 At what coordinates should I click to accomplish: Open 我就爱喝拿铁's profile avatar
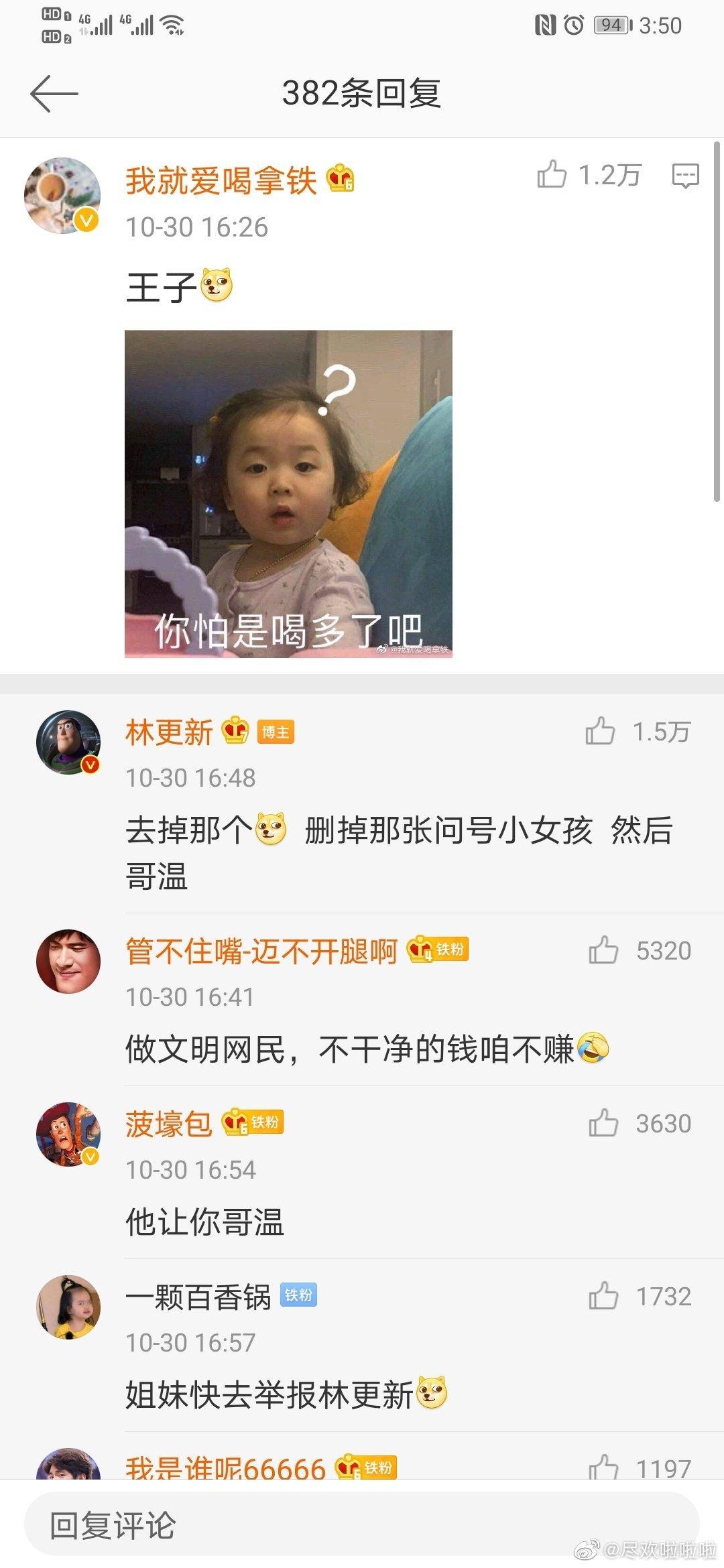tap(63, 196)
